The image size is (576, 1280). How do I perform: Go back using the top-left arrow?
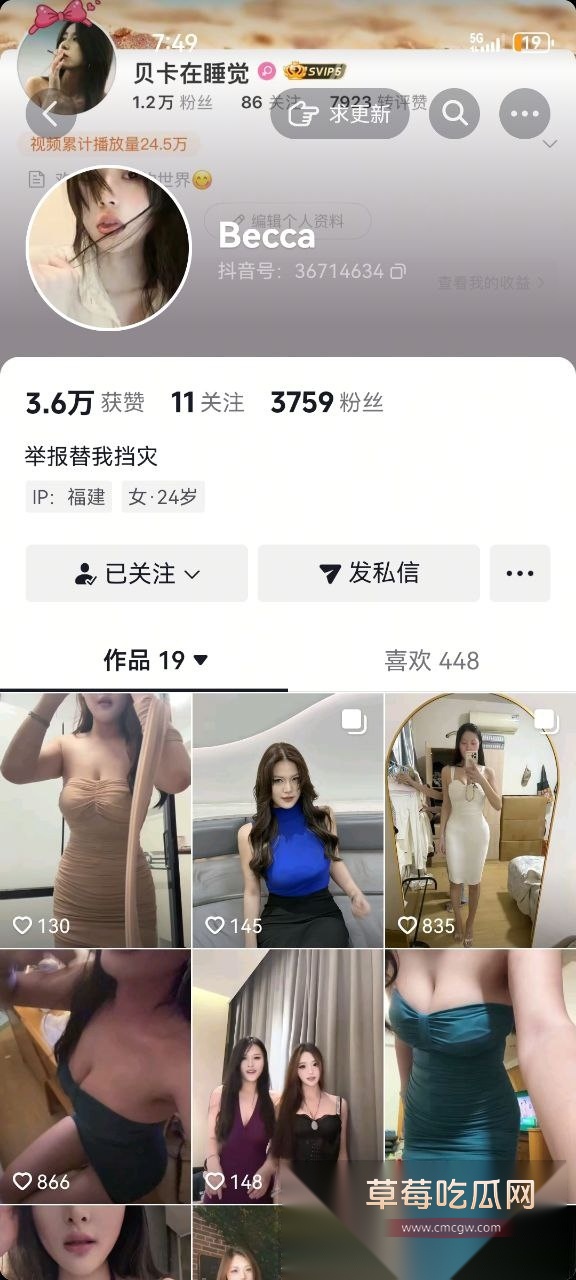(x=51, y=114)
